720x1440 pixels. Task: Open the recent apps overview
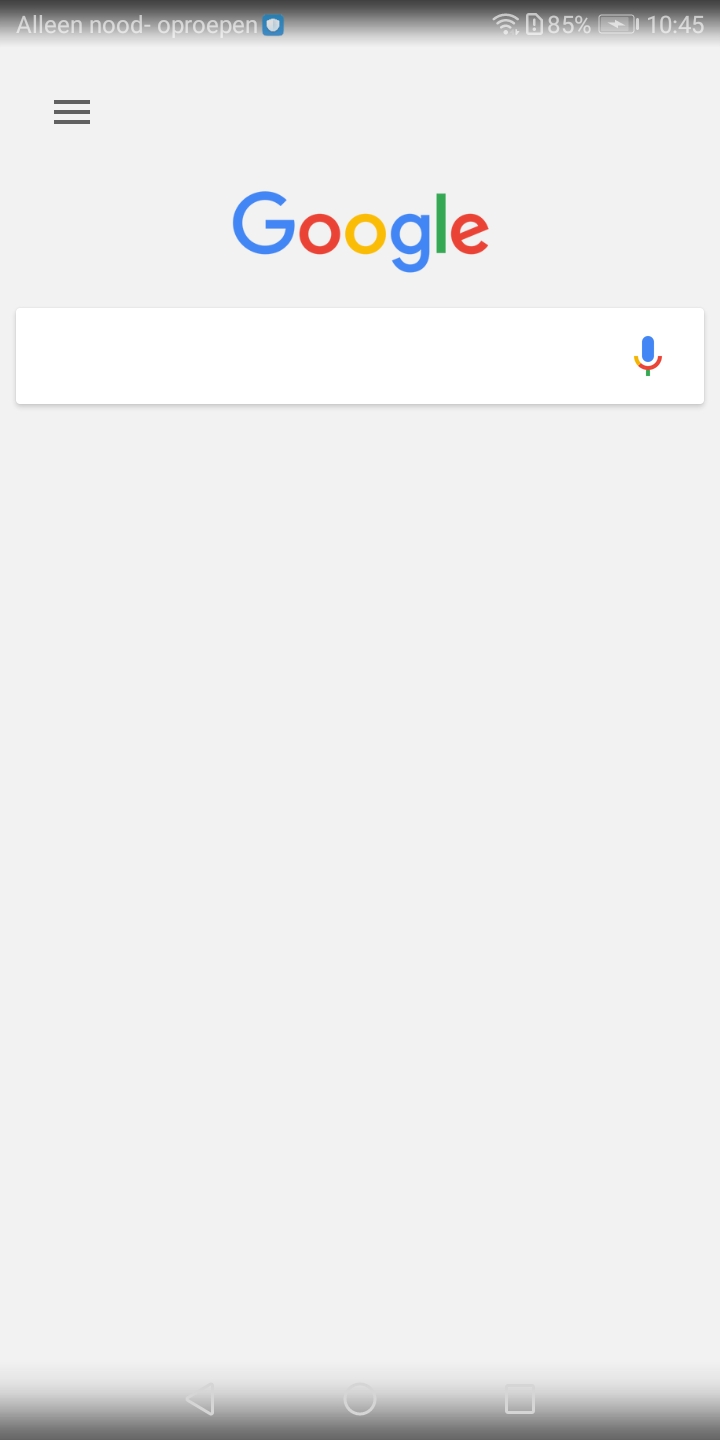pos(520,1399)
